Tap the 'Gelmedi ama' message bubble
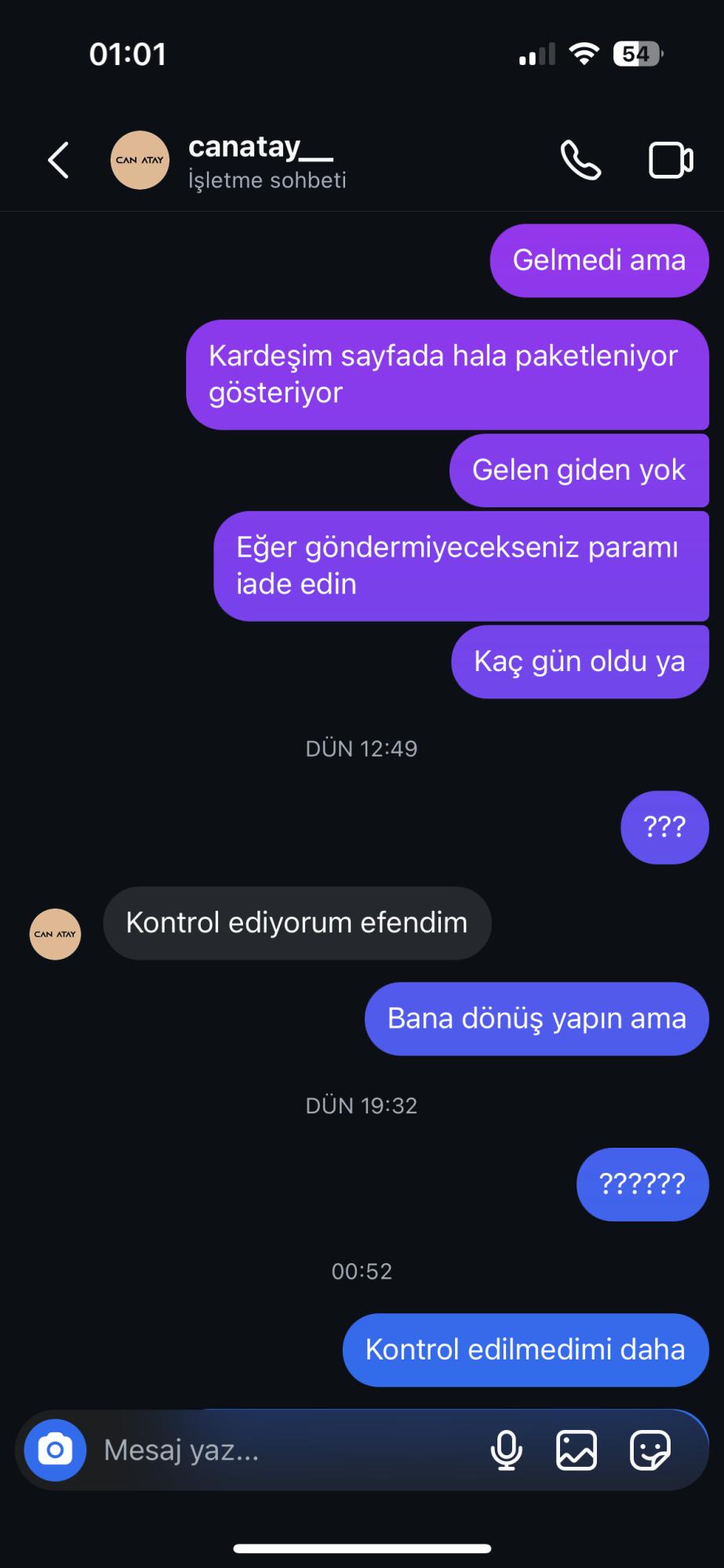This screenshot has height=1568, width=724. pyautogui.click(x=598, y=260)
